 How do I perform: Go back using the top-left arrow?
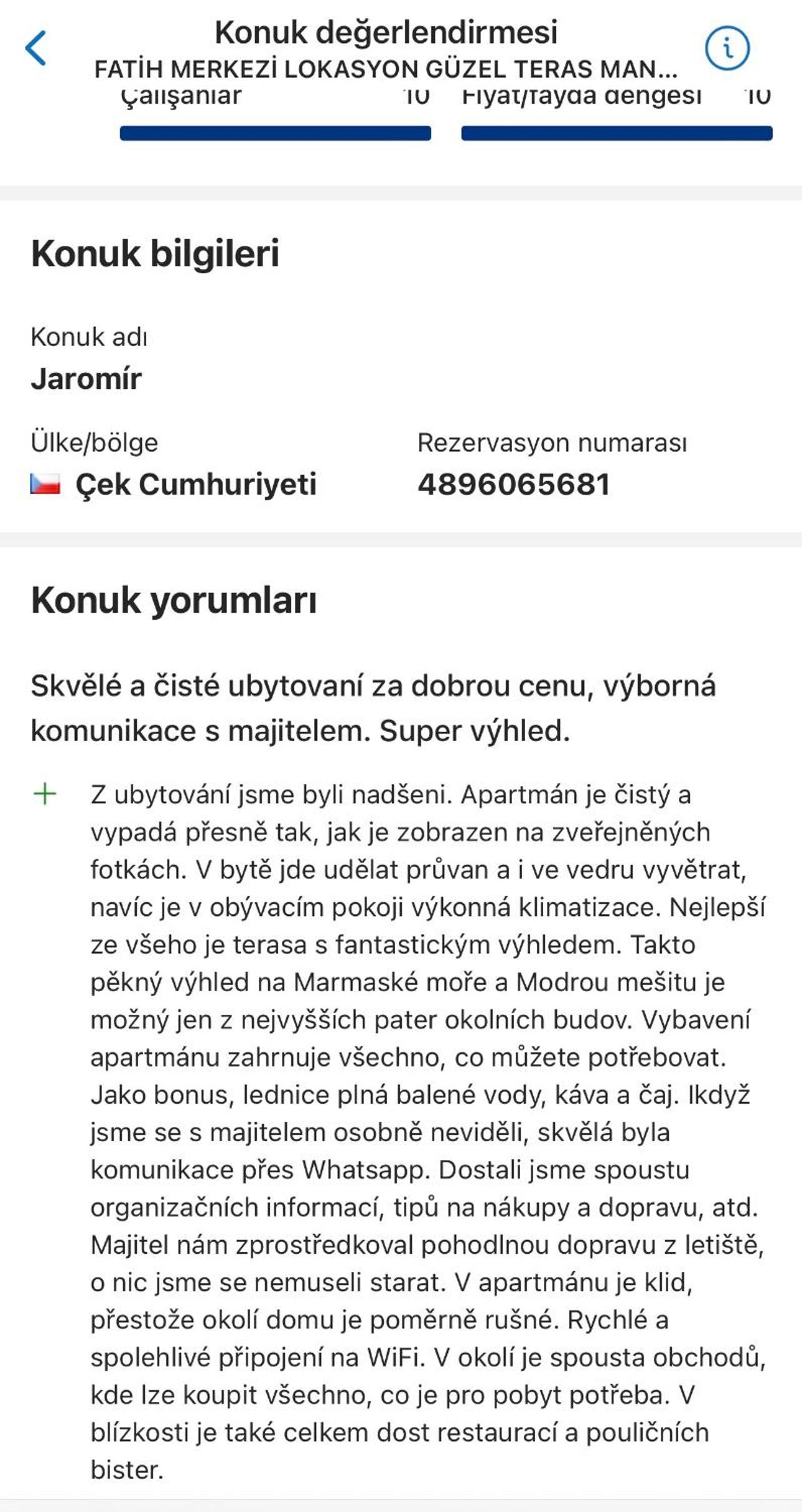(36, 48)
